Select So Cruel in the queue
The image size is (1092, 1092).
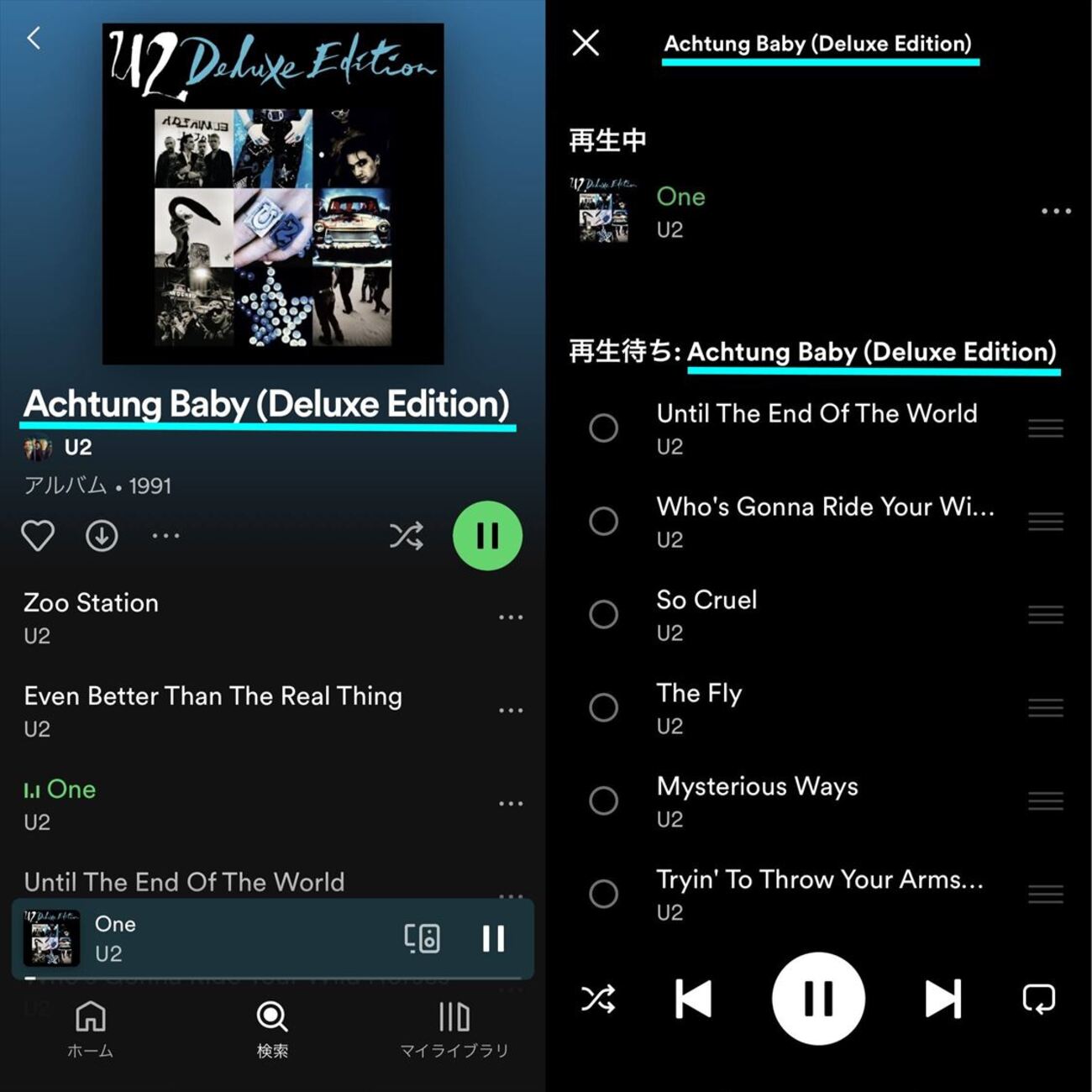pos(603,614)
